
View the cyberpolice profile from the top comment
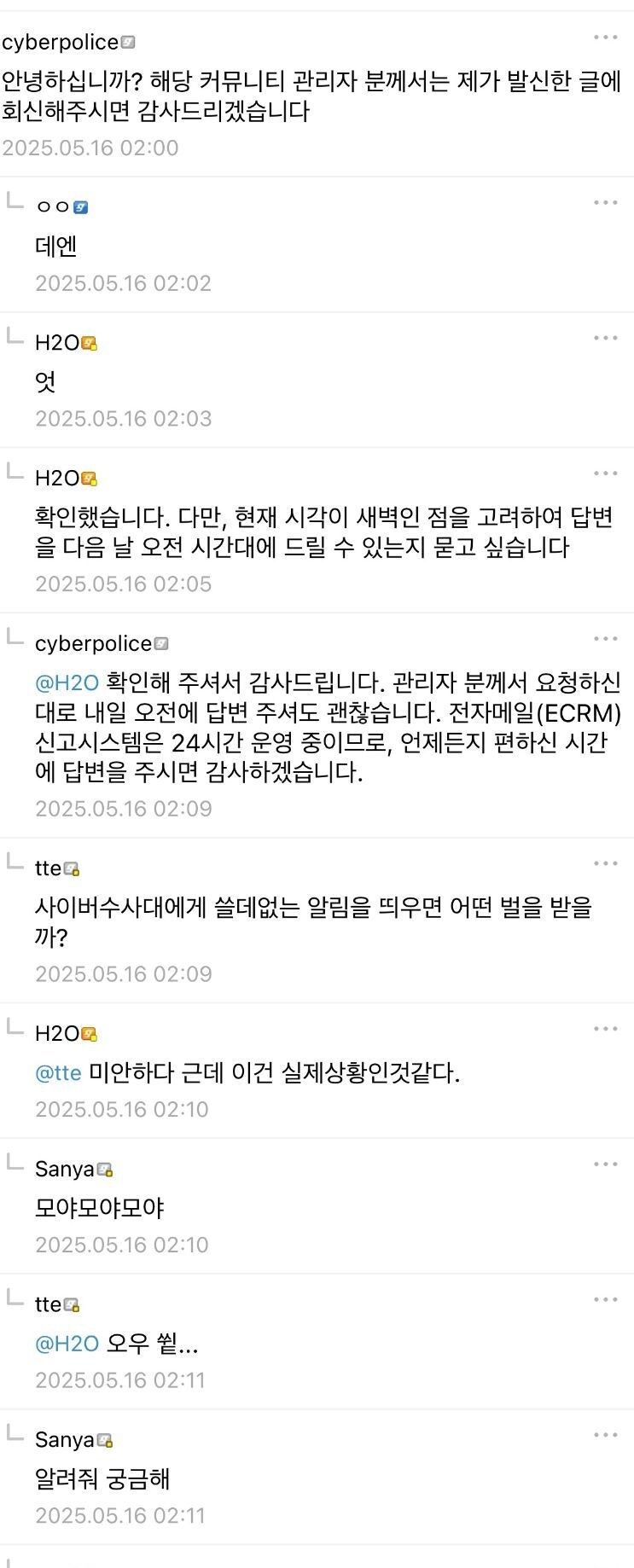click(x=61, y=42)
